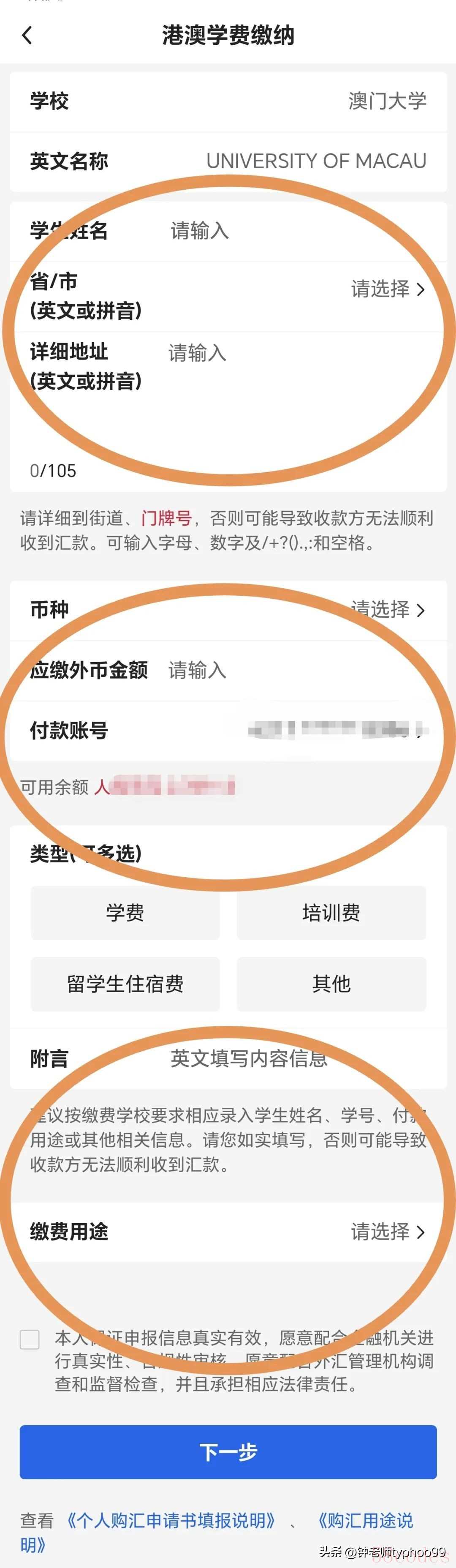Tap the 附言 remarks field
Viewport: 456px width, 1568px height.
pyautogui.click(x=292, y=1058)
